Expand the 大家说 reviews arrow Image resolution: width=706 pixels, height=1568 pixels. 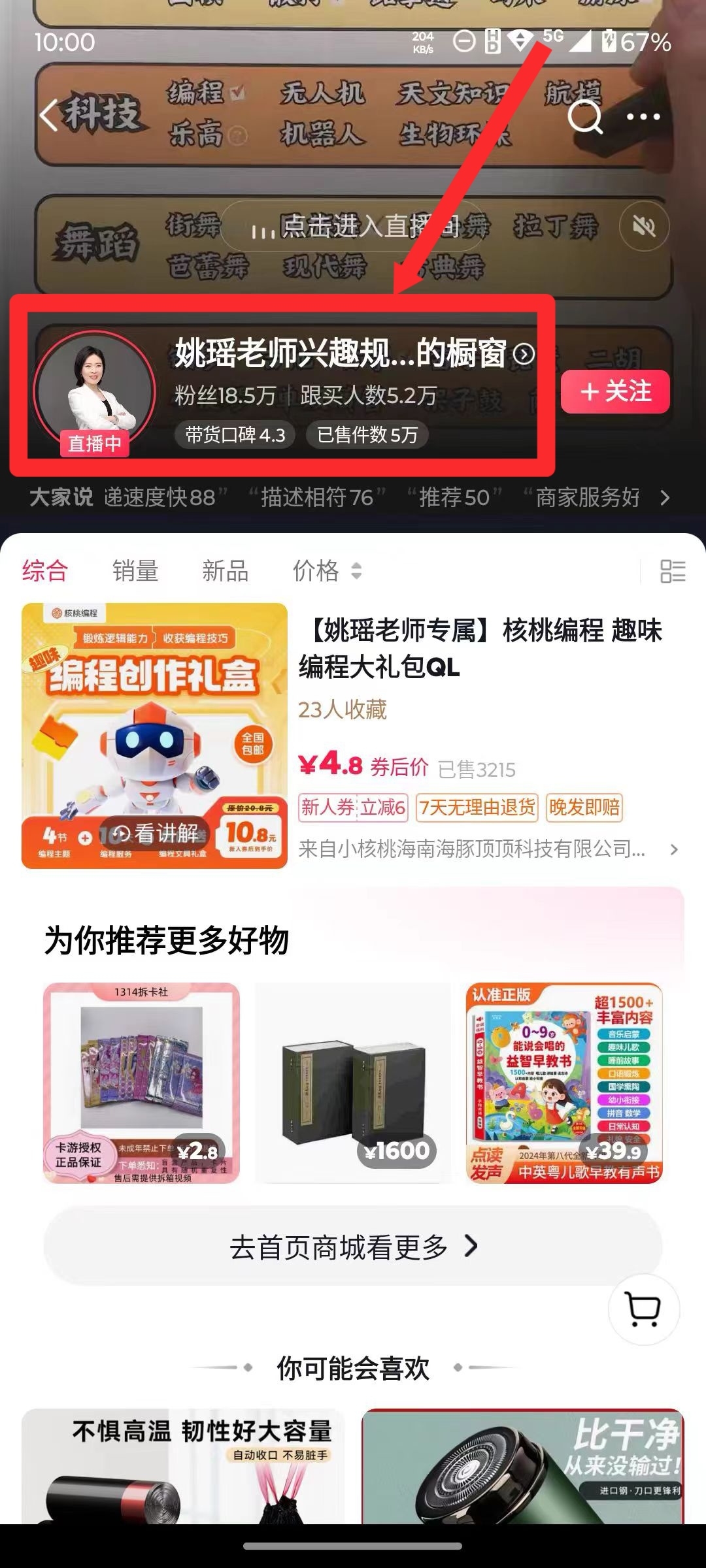pos(665,498)
